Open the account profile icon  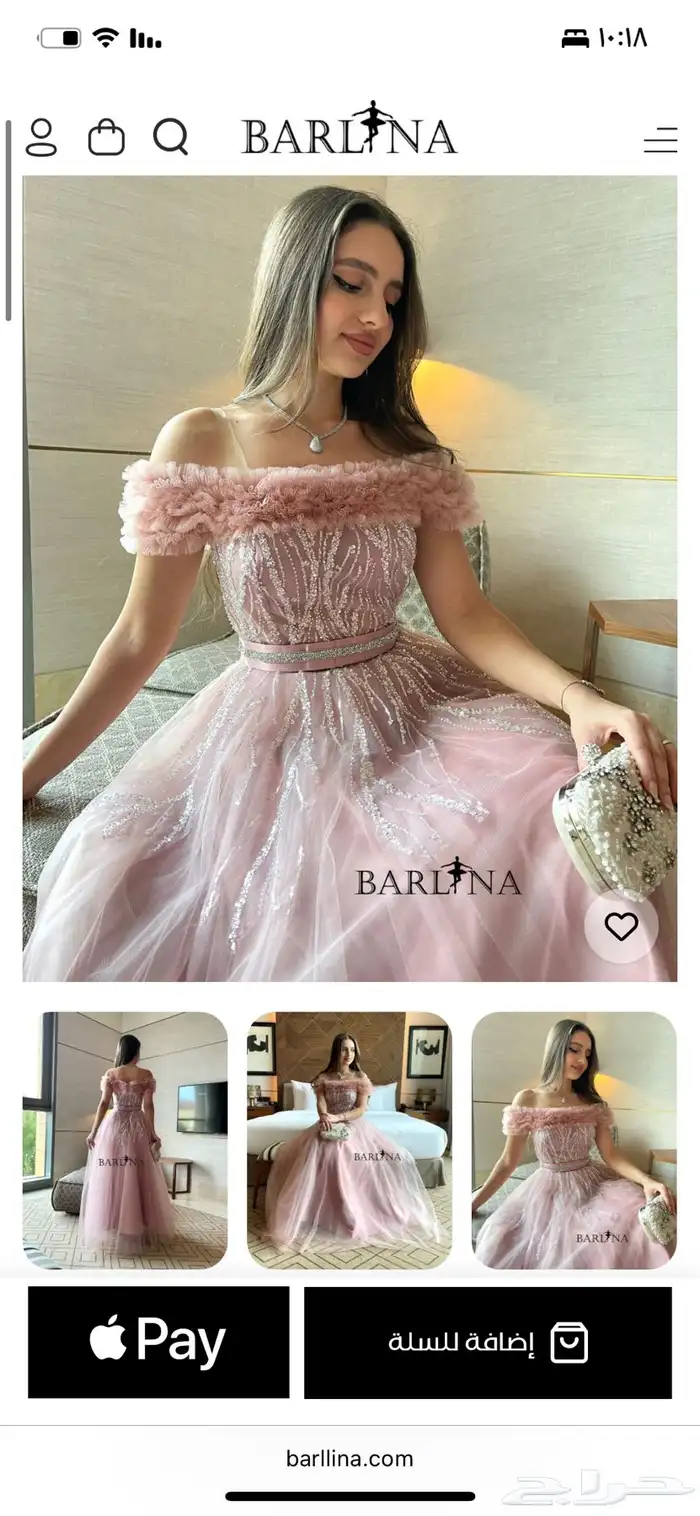41,137
